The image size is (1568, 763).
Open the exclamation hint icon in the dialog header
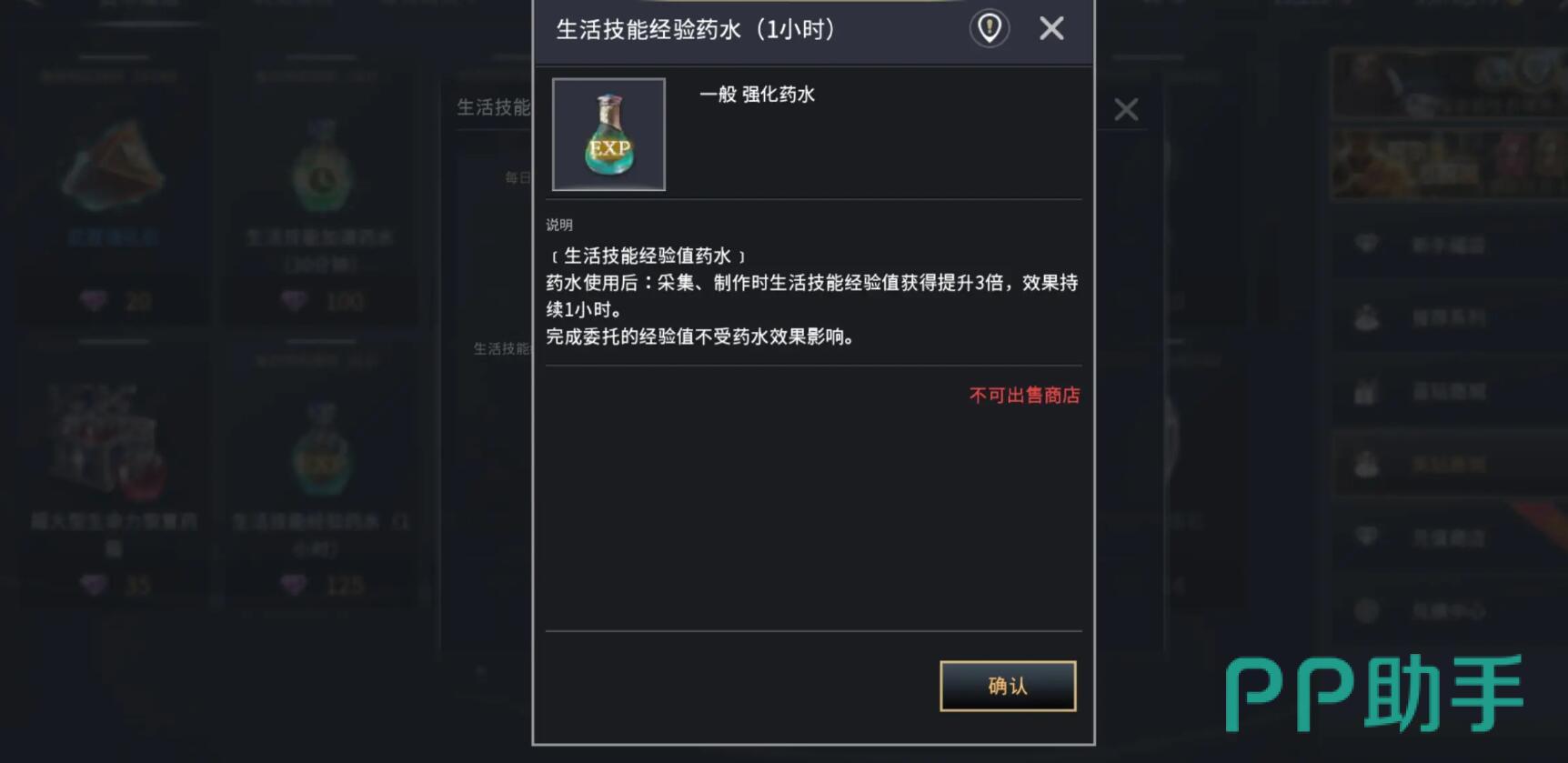(x=989, y=29)
